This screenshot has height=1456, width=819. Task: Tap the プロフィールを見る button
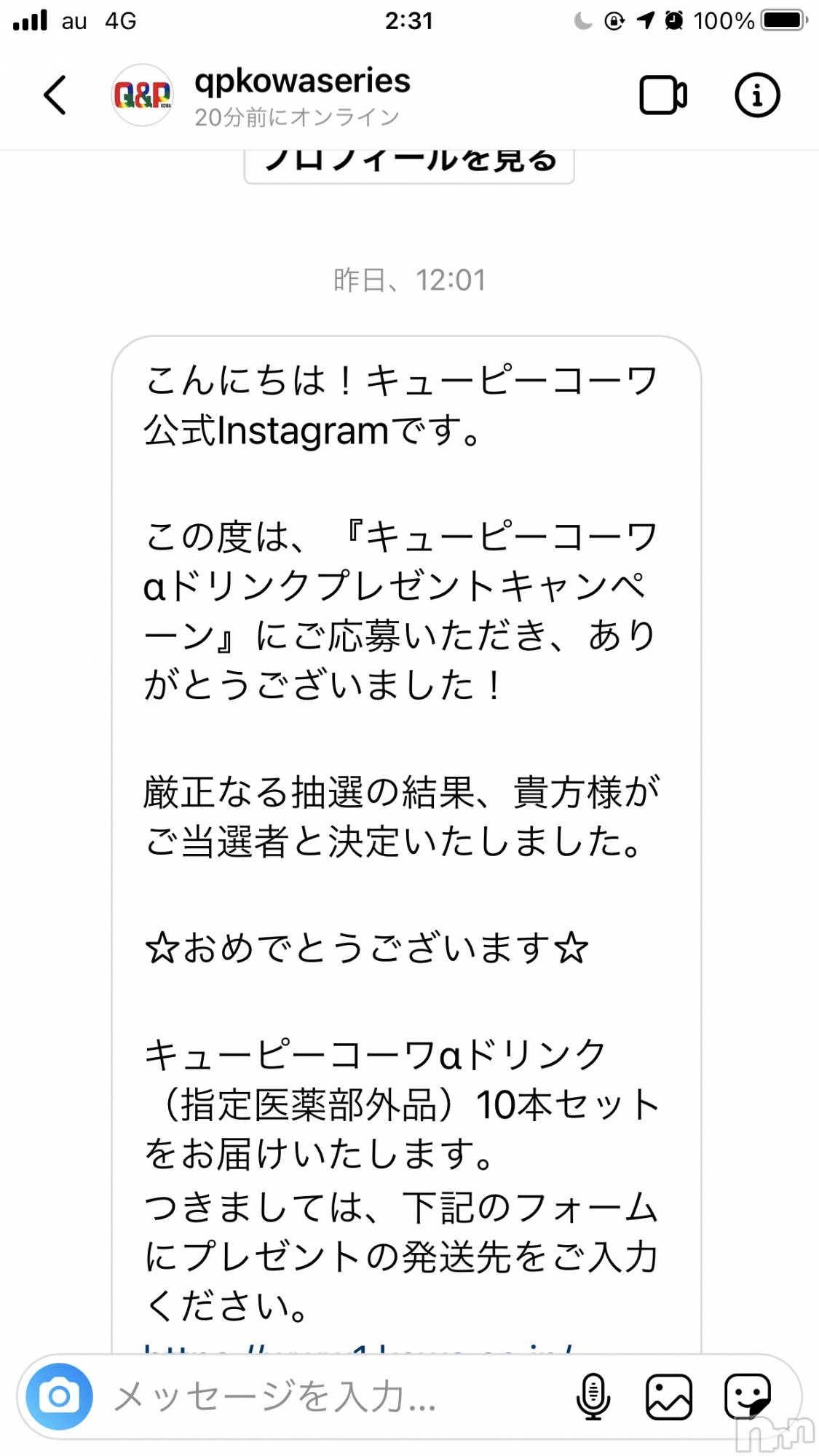[x=409, y=164]
